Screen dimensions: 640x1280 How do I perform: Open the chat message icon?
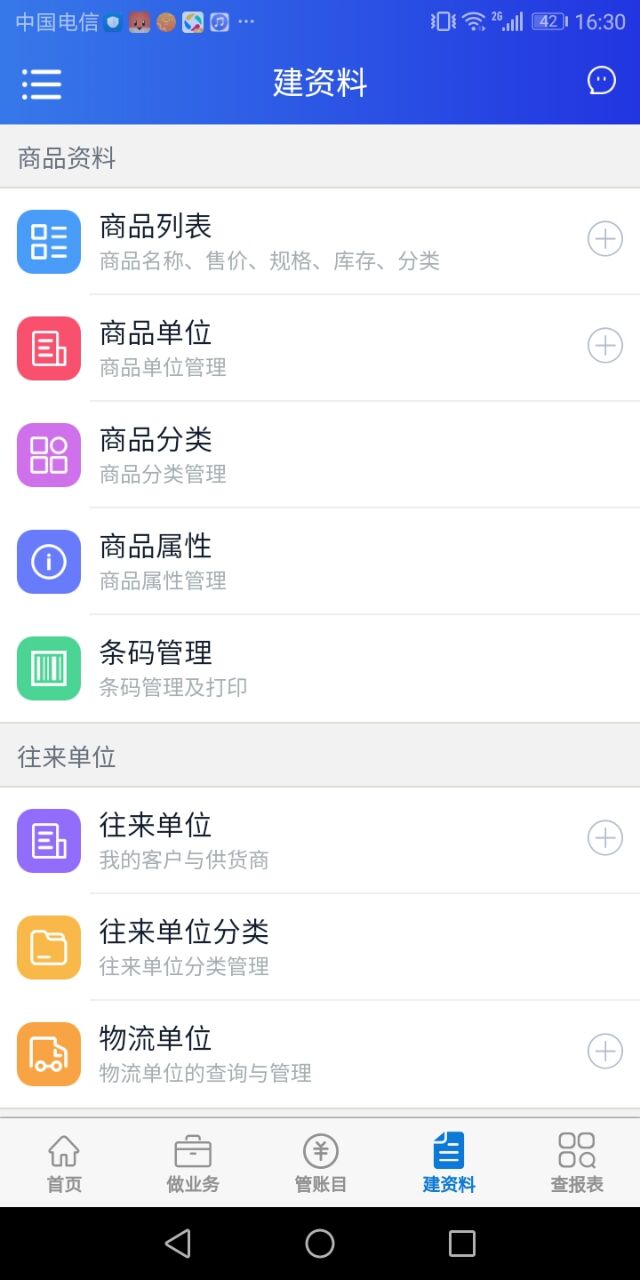pos(601,81)
